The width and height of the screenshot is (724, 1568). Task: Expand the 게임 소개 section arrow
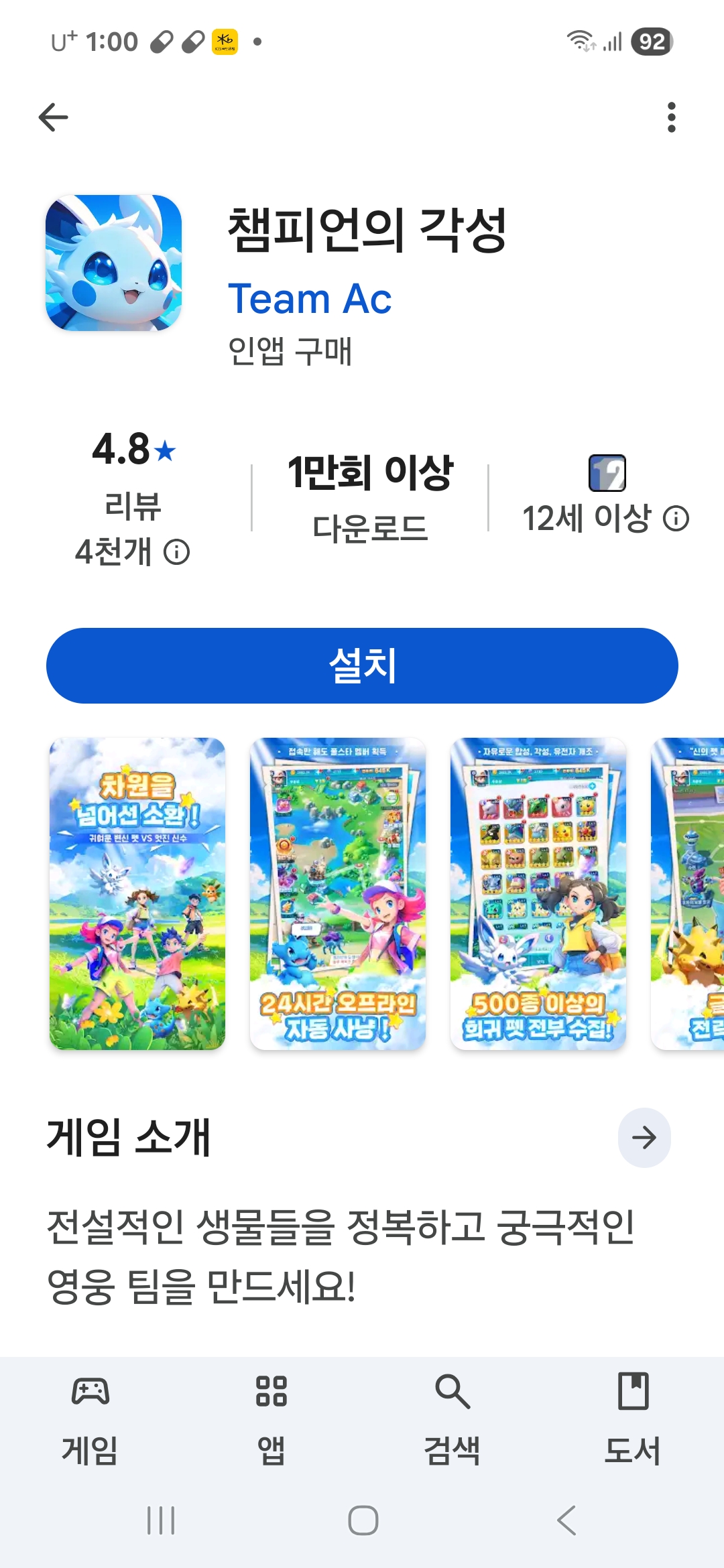pyautogui.click(x=644, y=1137)
